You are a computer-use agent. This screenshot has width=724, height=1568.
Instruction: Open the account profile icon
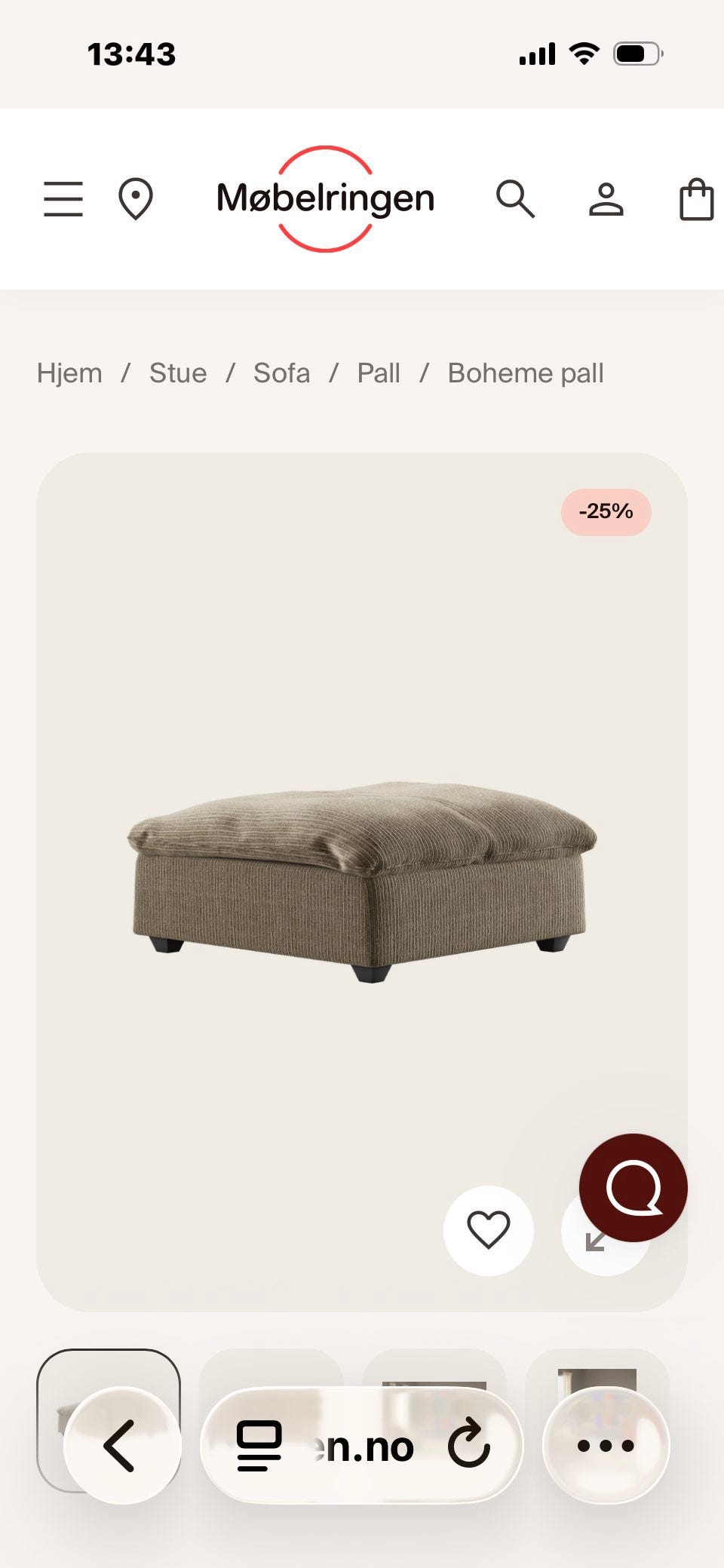(606, 199)
